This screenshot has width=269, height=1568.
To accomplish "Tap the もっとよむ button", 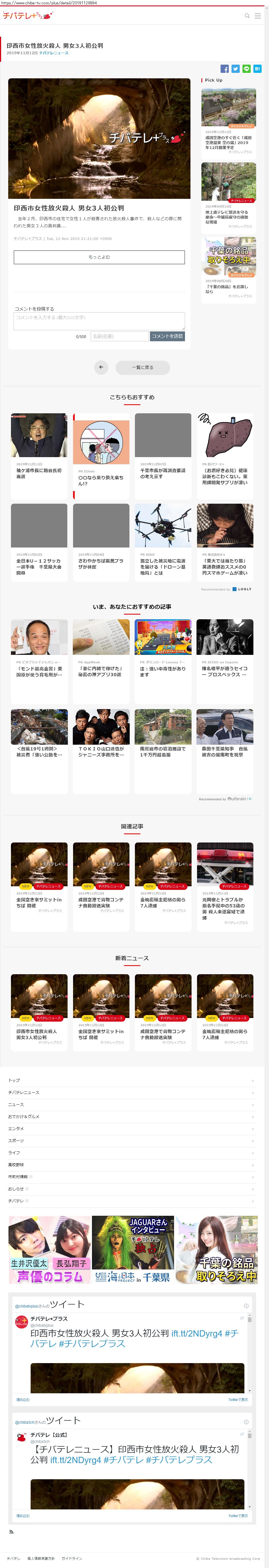I will tap(99, 257).
